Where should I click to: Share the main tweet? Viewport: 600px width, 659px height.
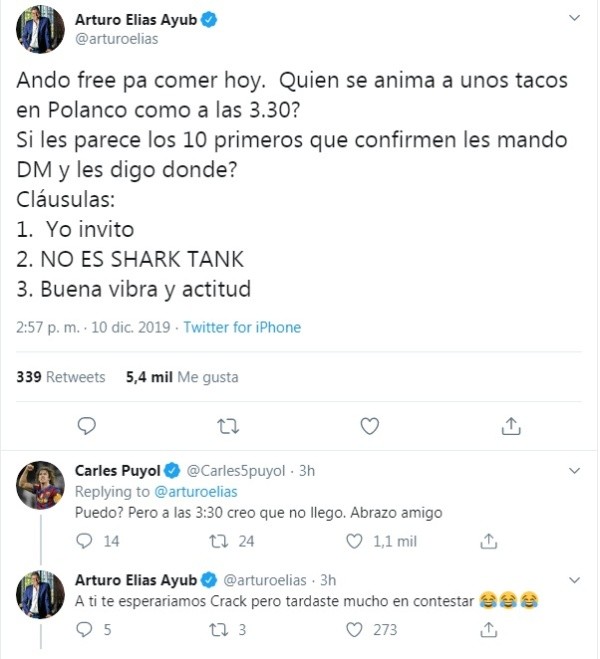click(x=511, y=426)
